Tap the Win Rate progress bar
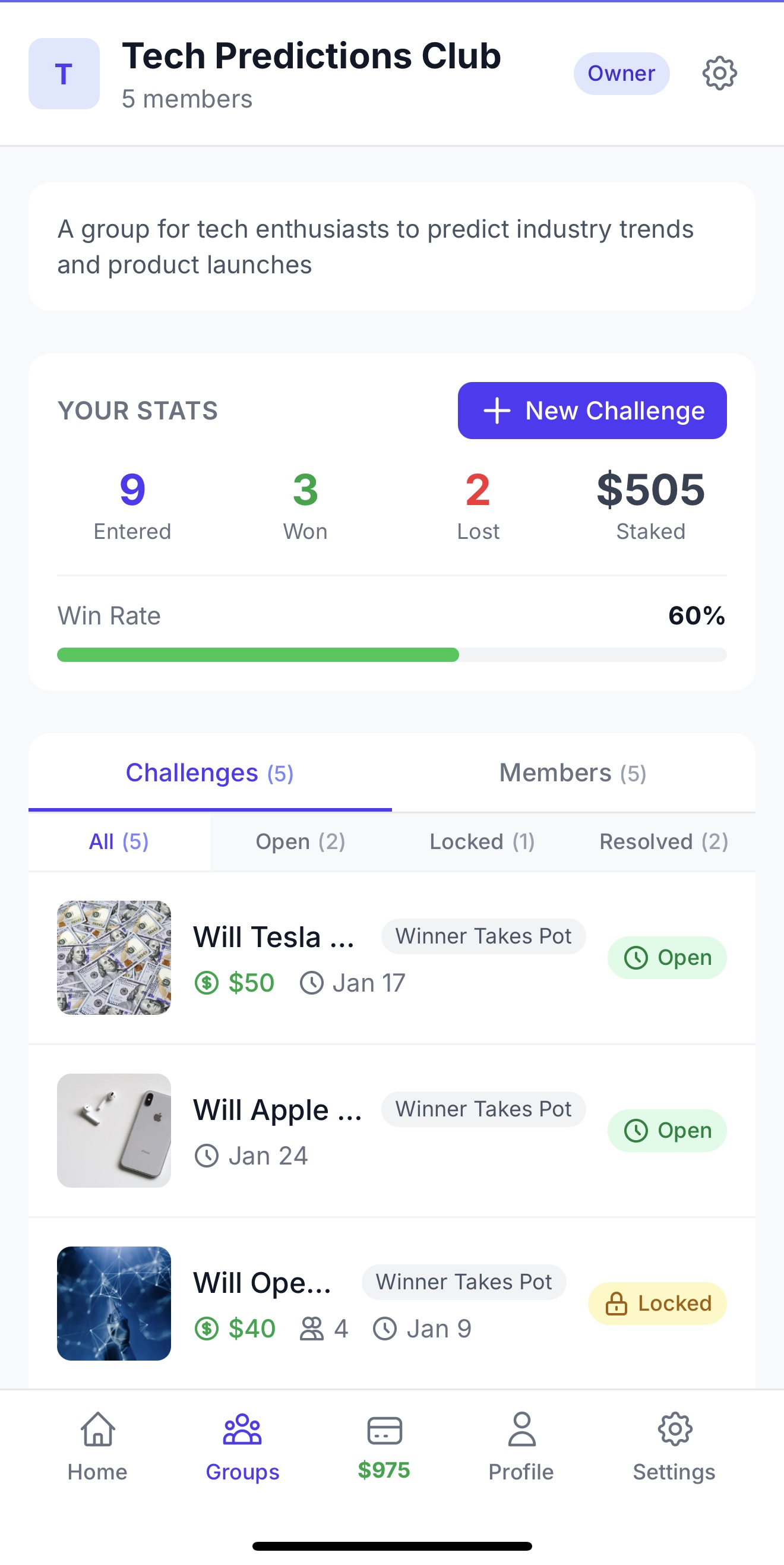The image size is (784, 1565). 391,654
